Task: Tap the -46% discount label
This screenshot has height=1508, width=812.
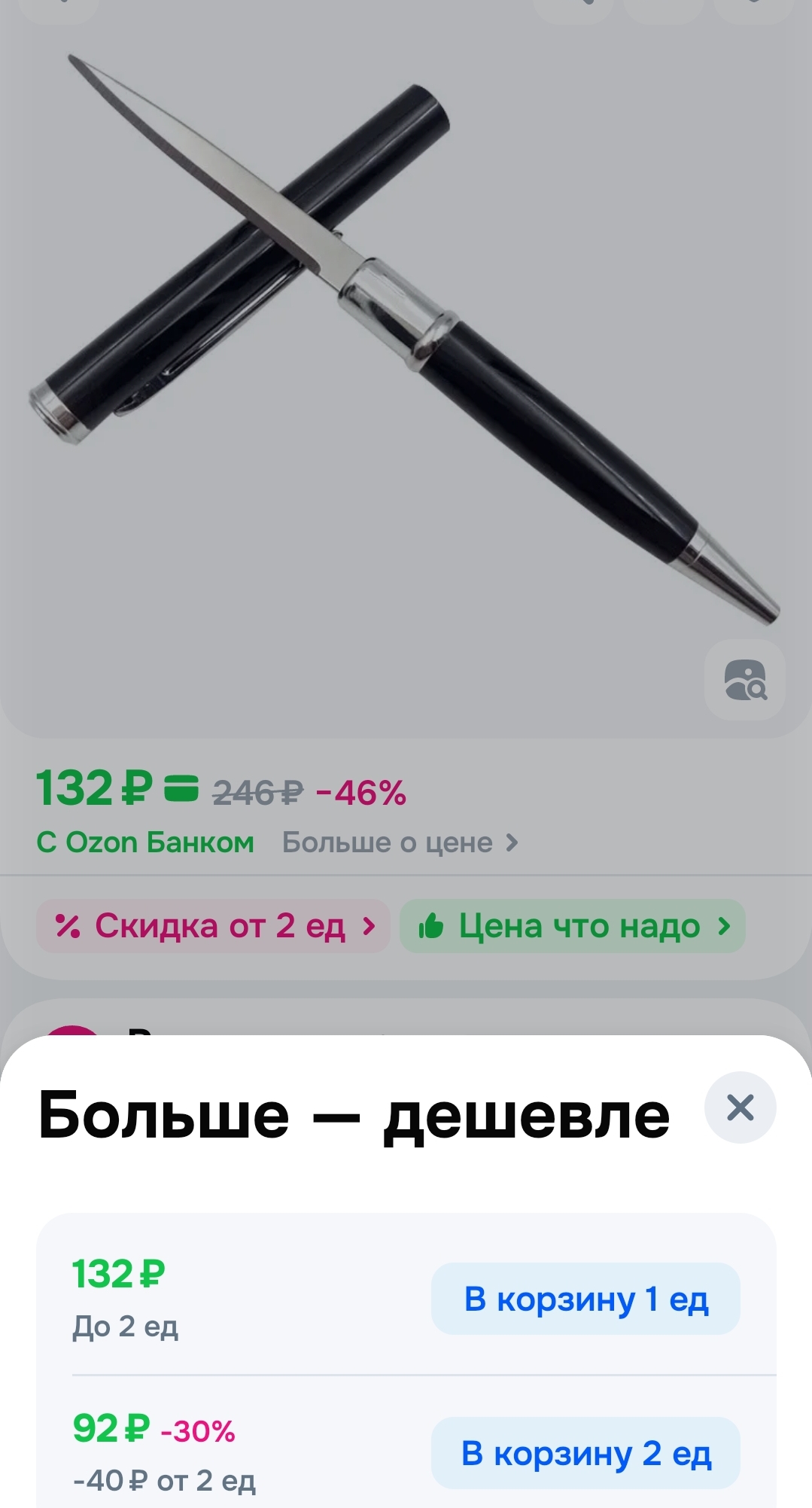Action: click(x=361, y=789)
